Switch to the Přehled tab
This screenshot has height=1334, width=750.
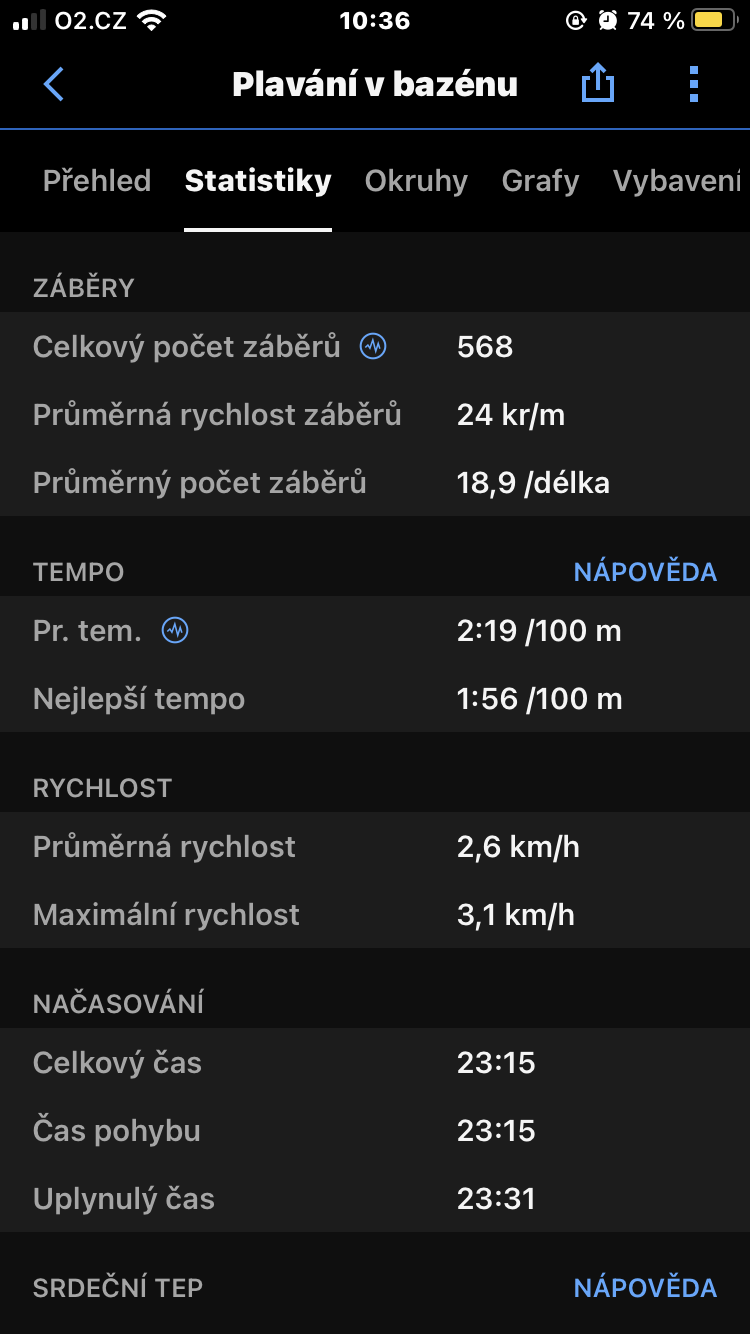[x=97, y=181]
